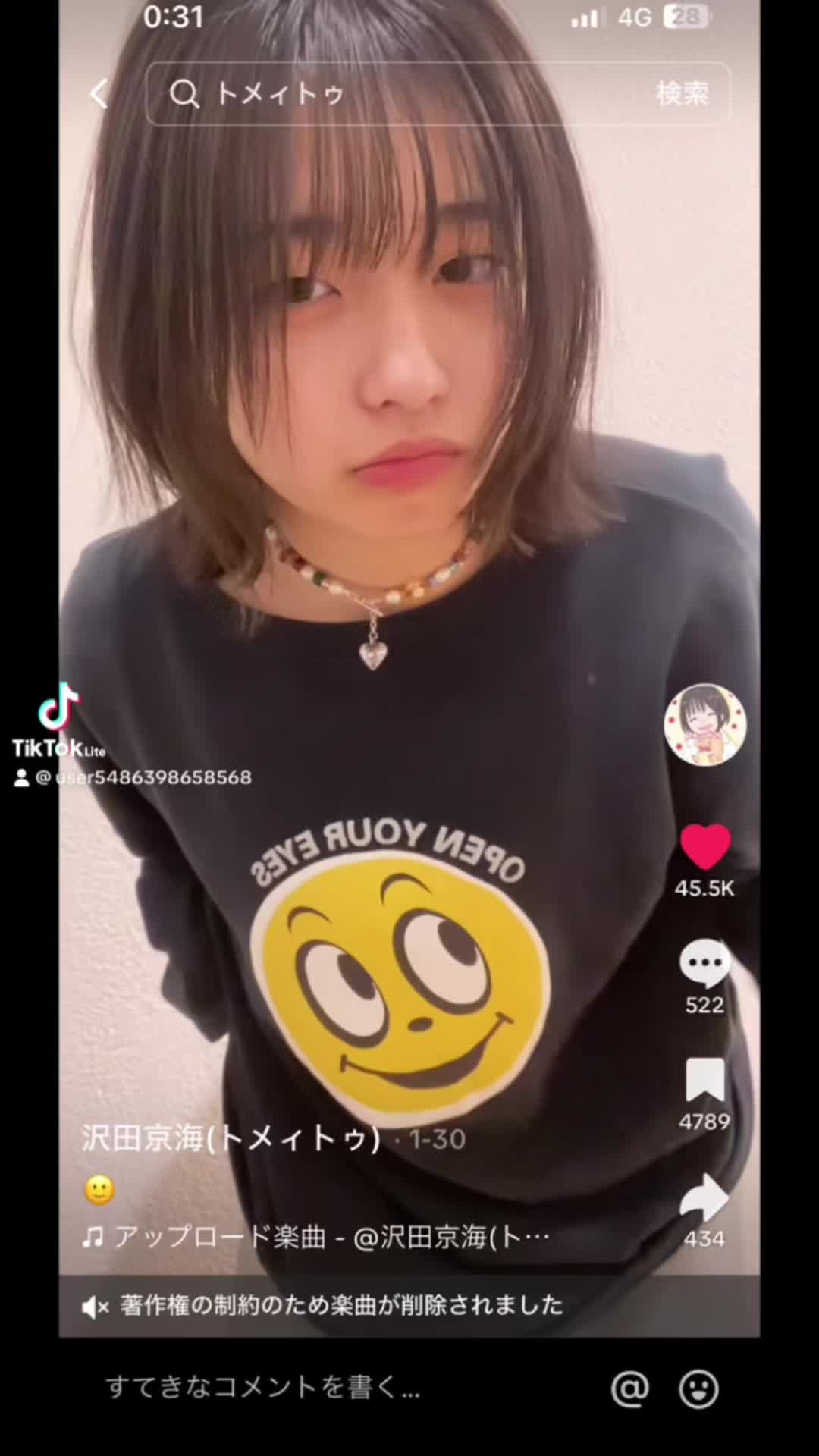
Task: Open the comments with 522 replies
Action: [x=704, y=963]
